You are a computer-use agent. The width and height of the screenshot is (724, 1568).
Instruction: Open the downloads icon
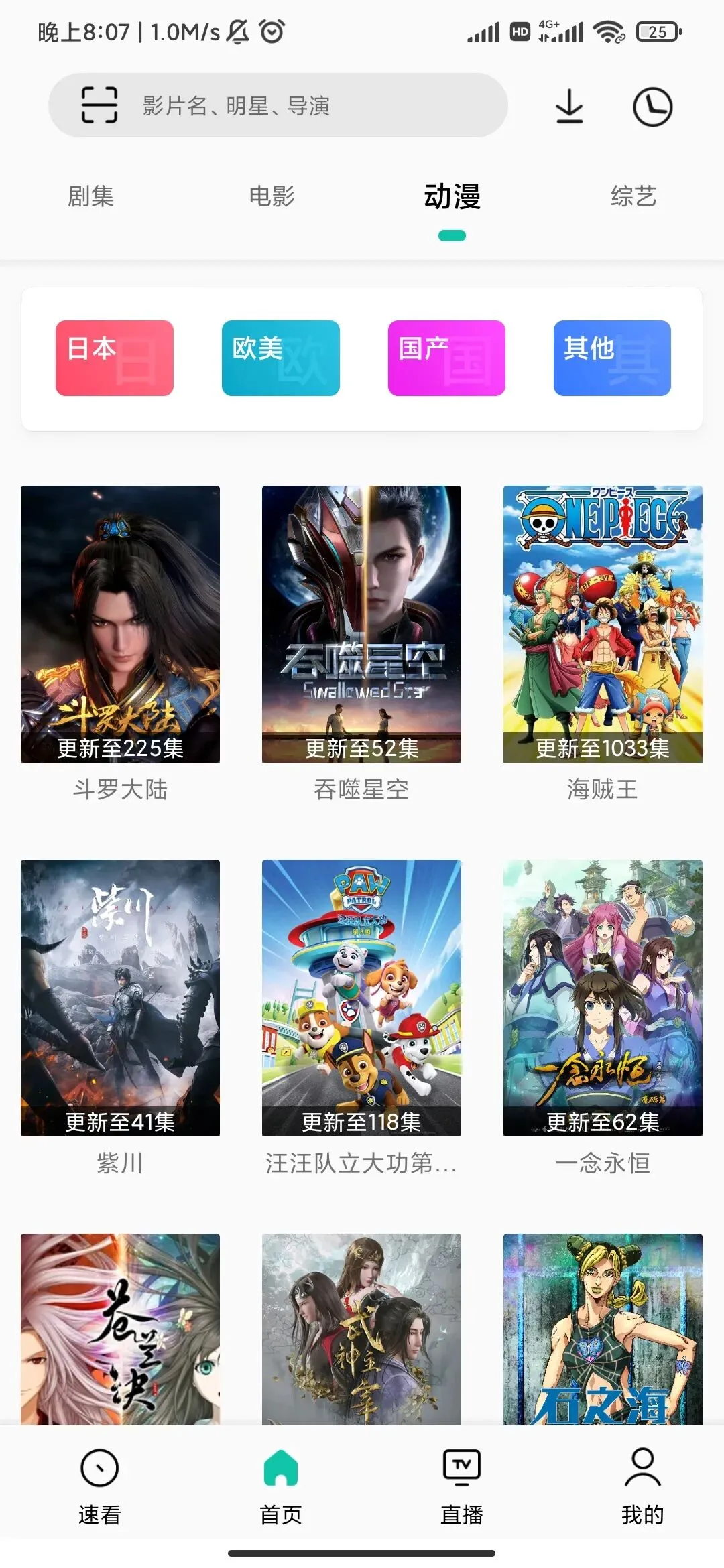click(x=569, y=107)
